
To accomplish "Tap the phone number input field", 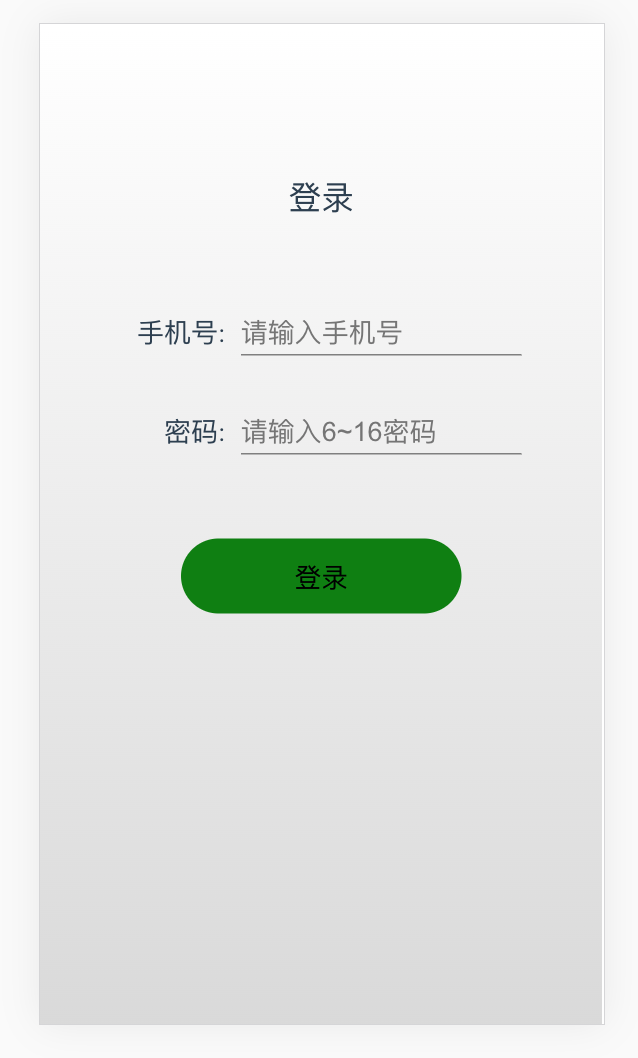I will pyautogui.click(x=380, y=333).
